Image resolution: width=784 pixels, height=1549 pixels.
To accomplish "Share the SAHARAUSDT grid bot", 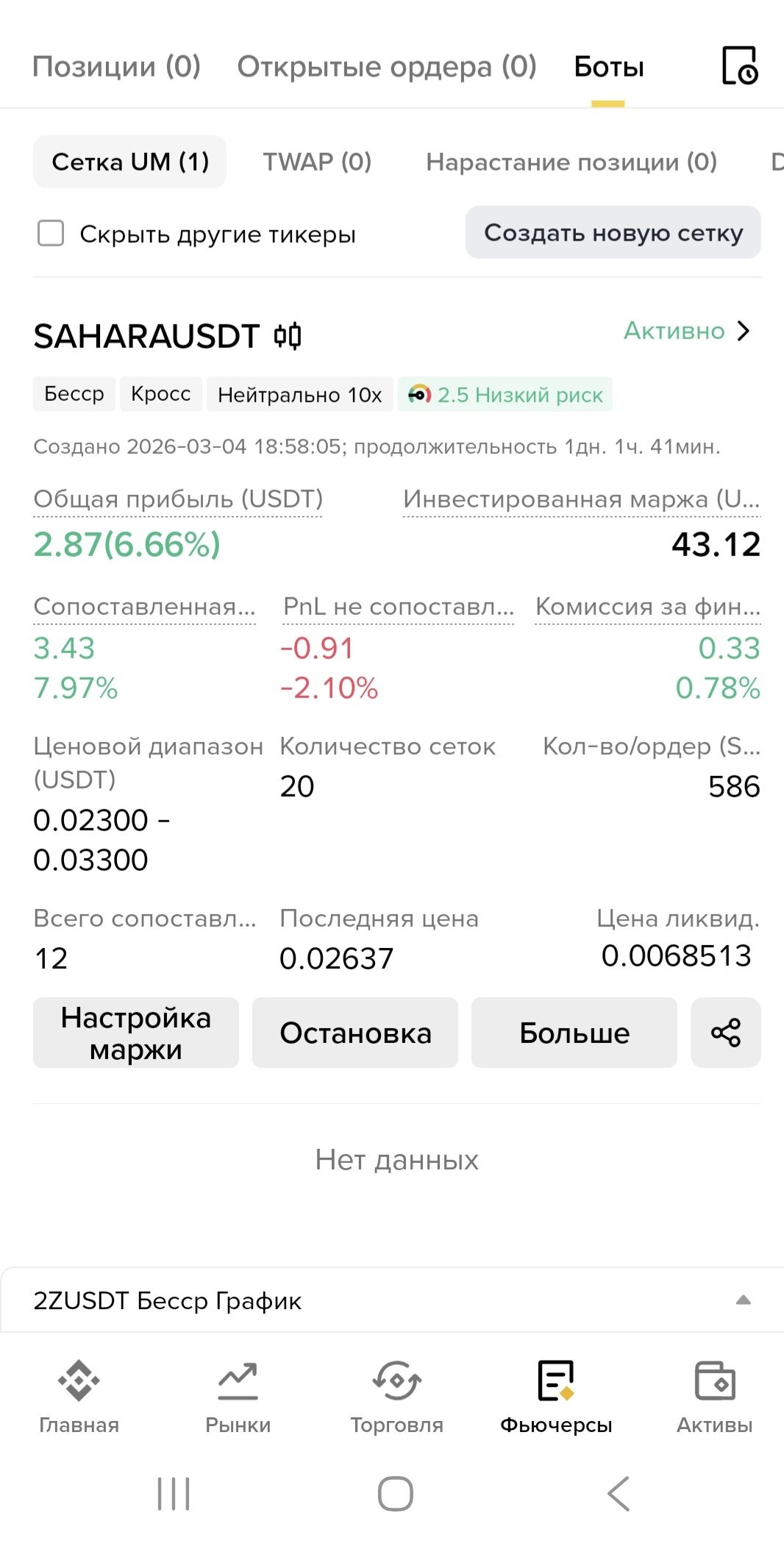I will click(725, 1033).
